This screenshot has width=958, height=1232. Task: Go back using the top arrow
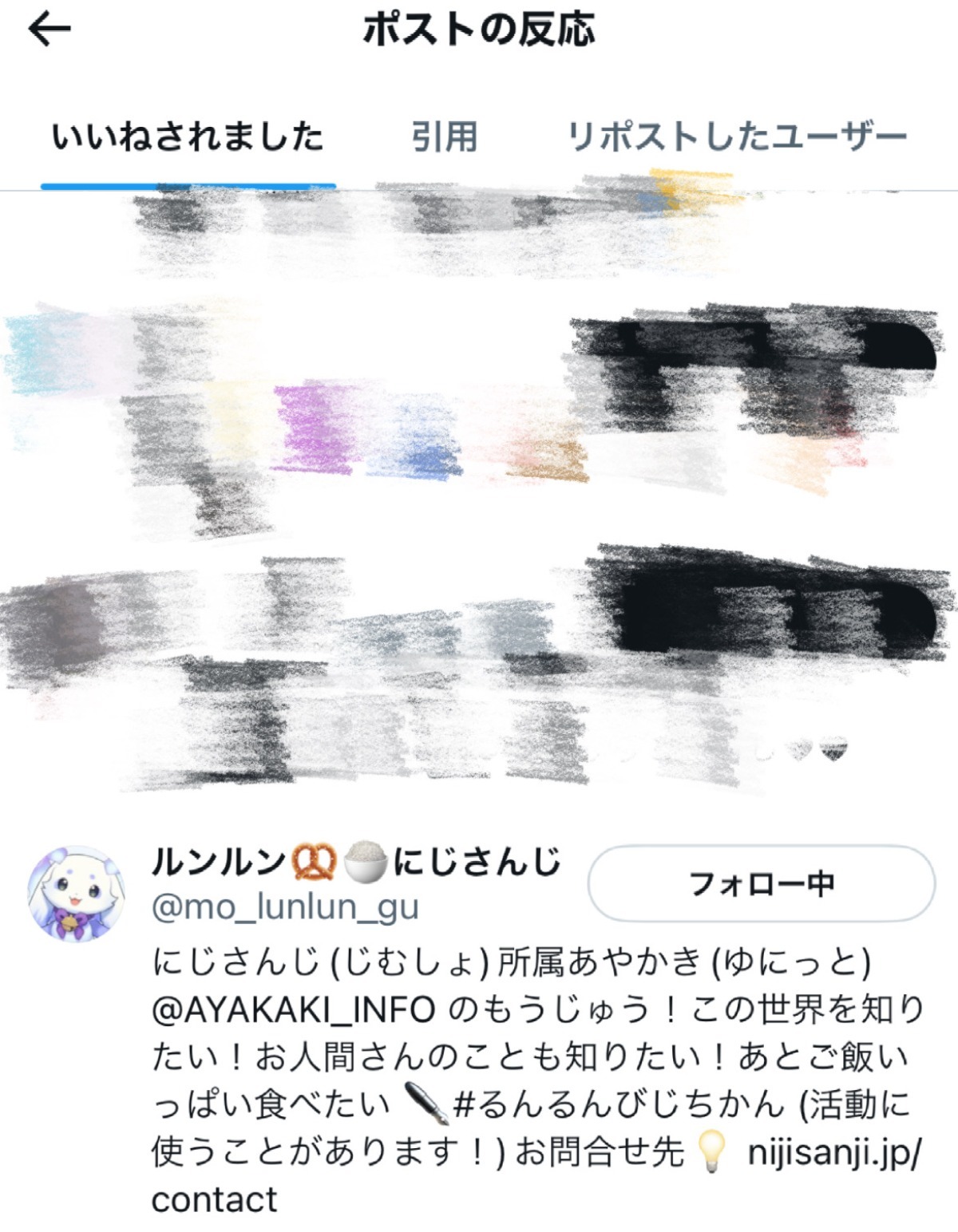(49, 30)
